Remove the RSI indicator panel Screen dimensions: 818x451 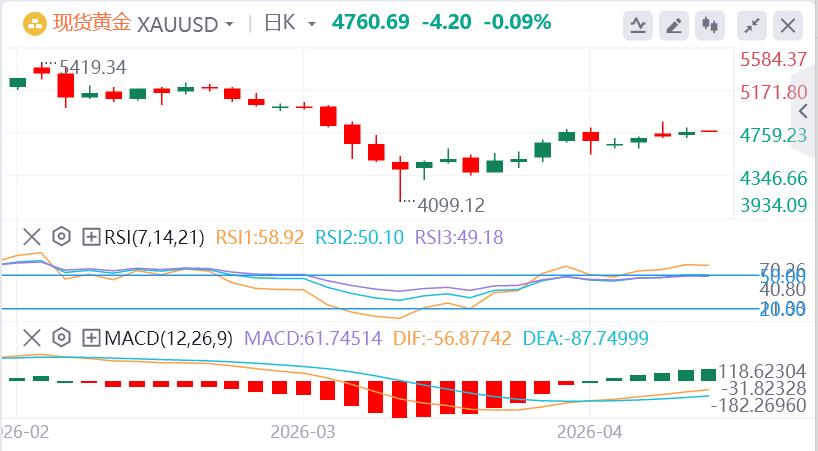tap(32, 237)
